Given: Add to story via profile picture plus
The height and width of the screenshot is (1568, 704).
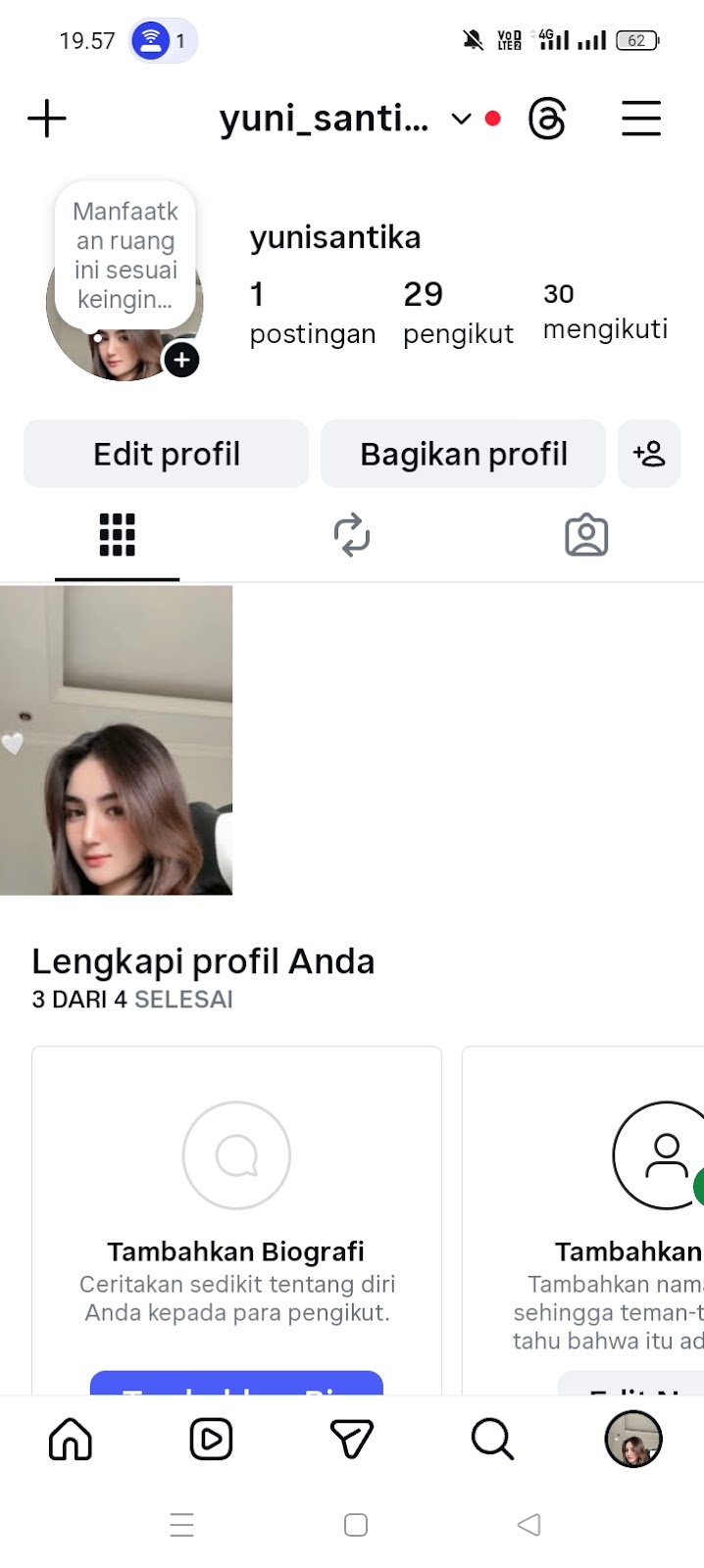Looking at the screenshot, I should pyautogui.click(x=181, y=360).
